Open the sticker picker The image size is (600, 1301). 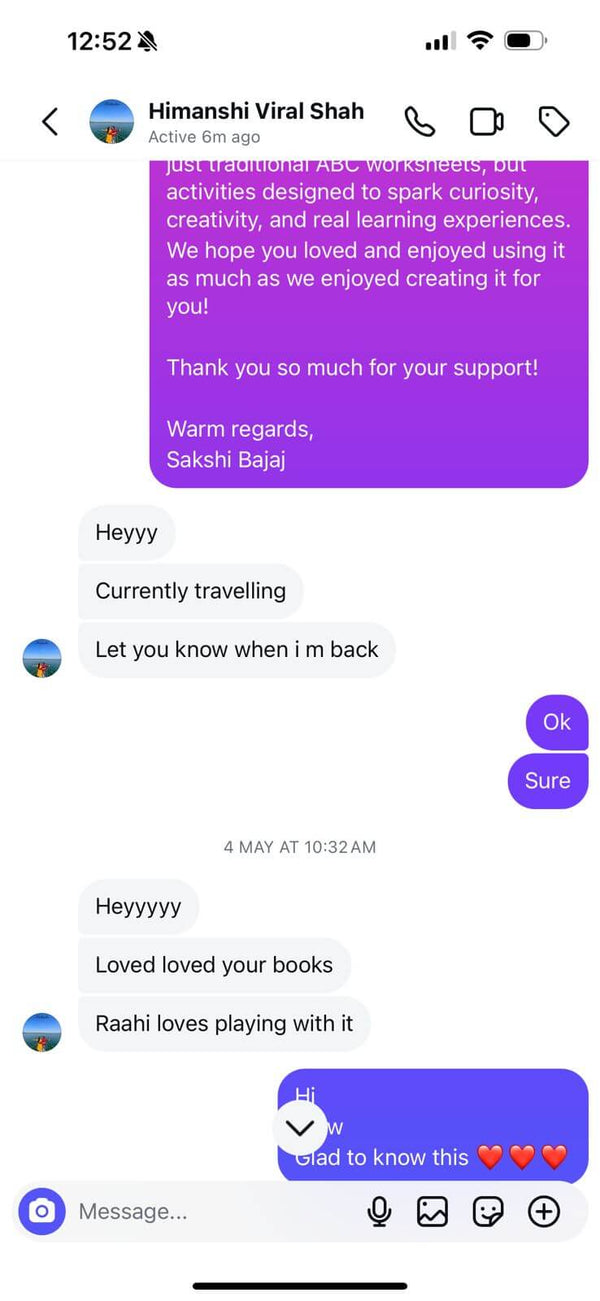(x=488, y=1212)
